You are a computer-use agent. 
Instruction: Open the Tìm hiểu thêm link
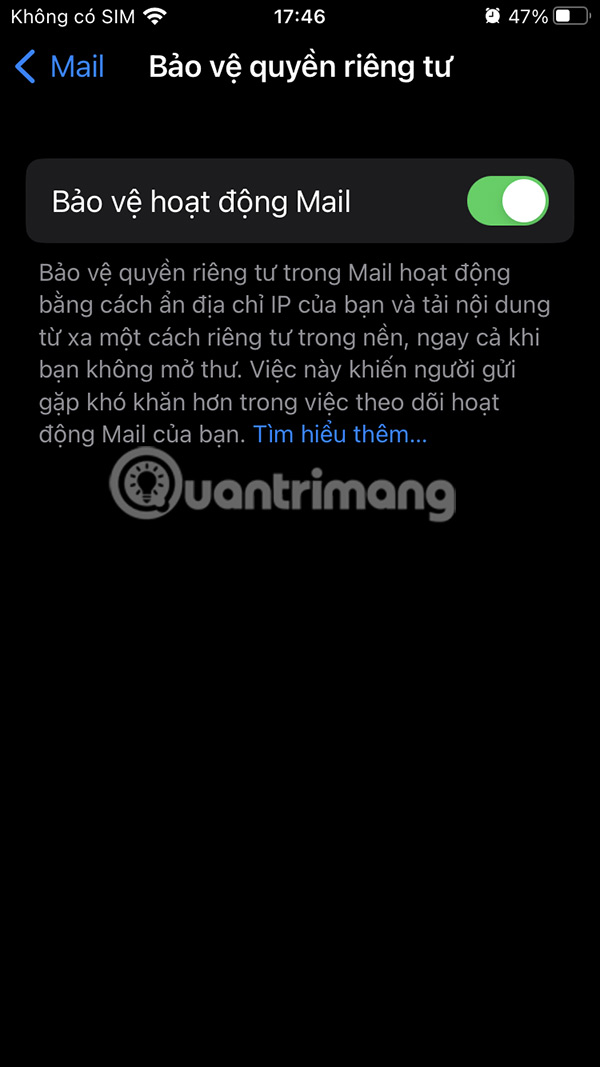tap(340, 434)
